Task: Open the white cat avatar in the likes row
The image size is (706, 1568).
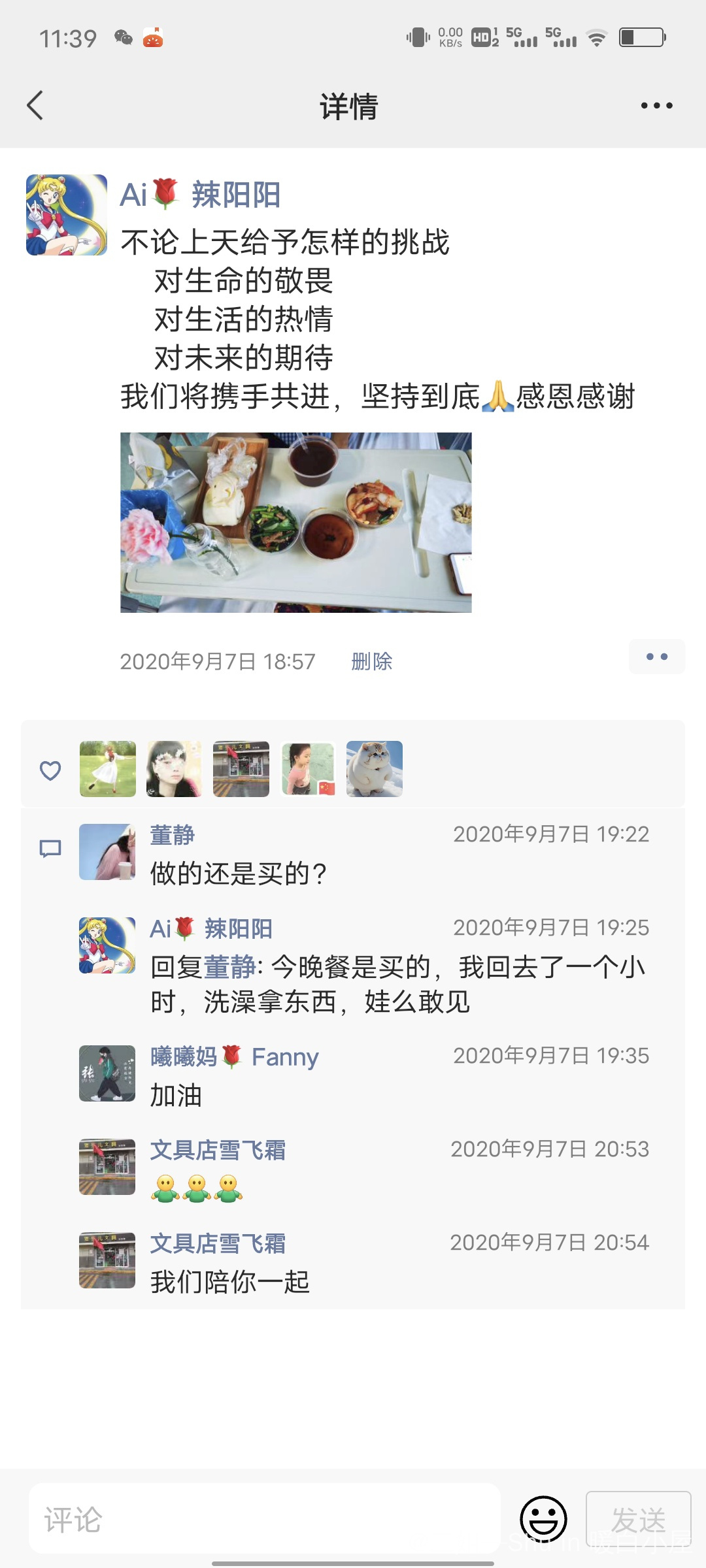Action: point(374,769)
